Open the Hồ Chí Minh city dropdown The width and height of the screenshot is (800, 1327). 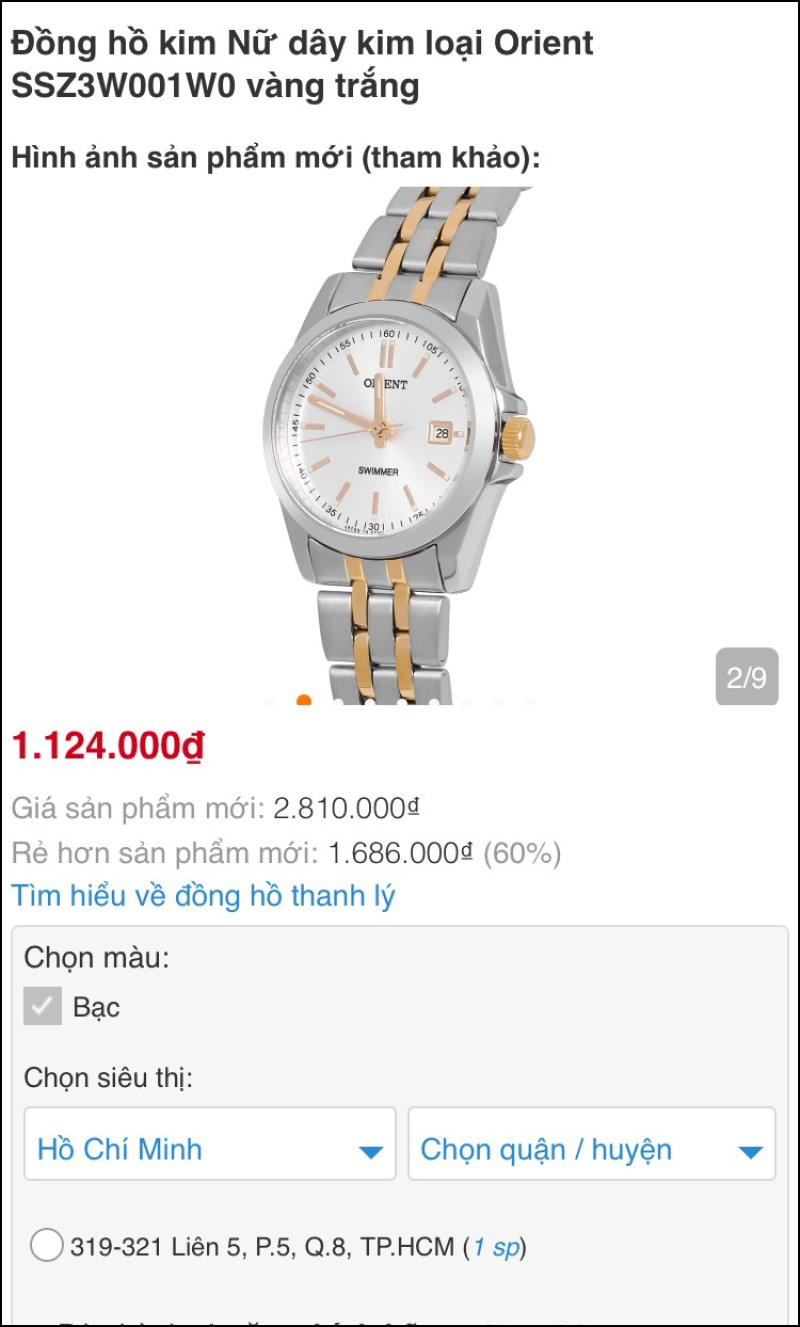click(x=210, y=1149)
